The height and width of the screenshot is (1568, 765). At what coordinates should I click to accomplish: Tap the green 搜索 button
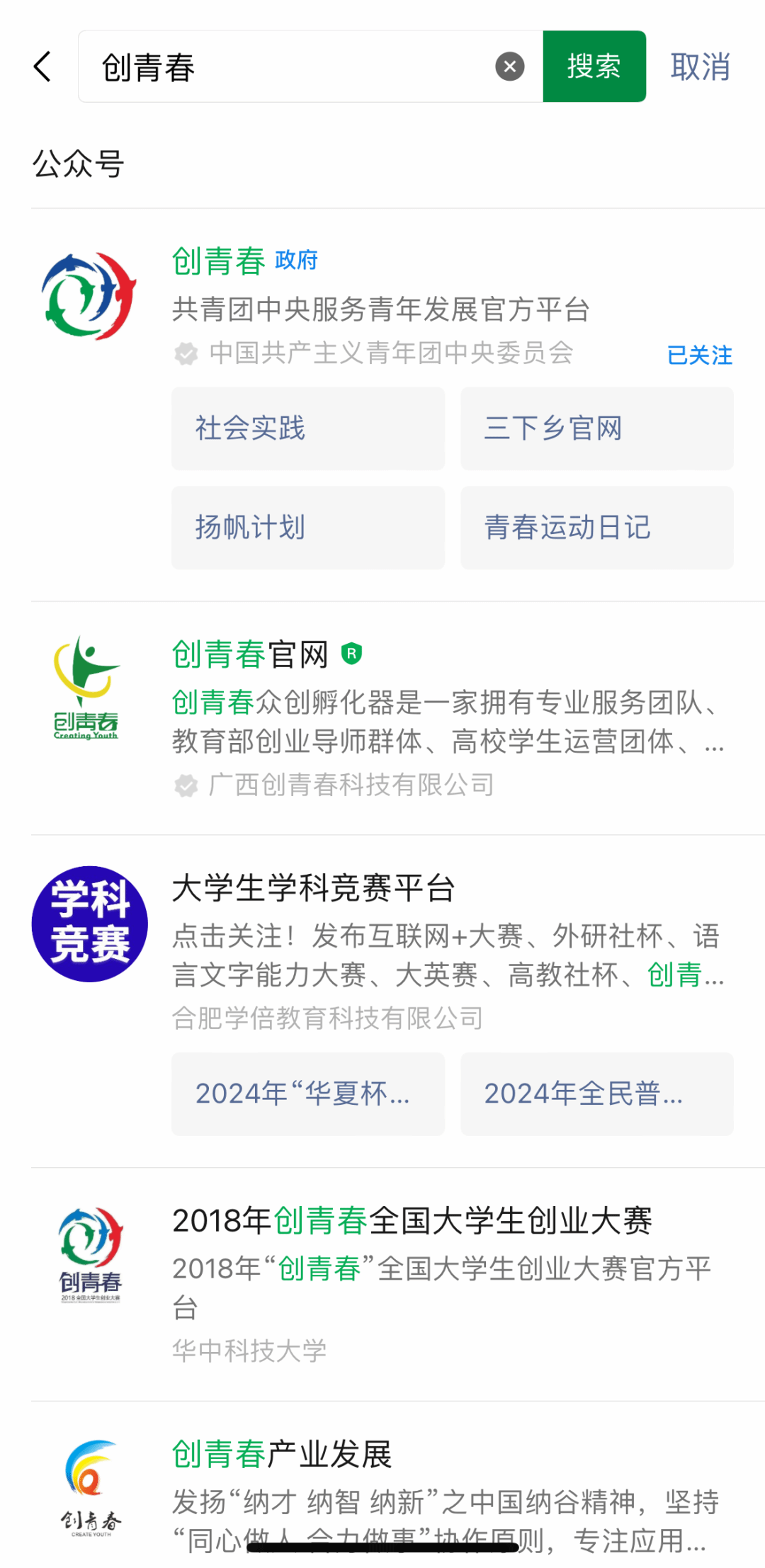coord(594,67)
